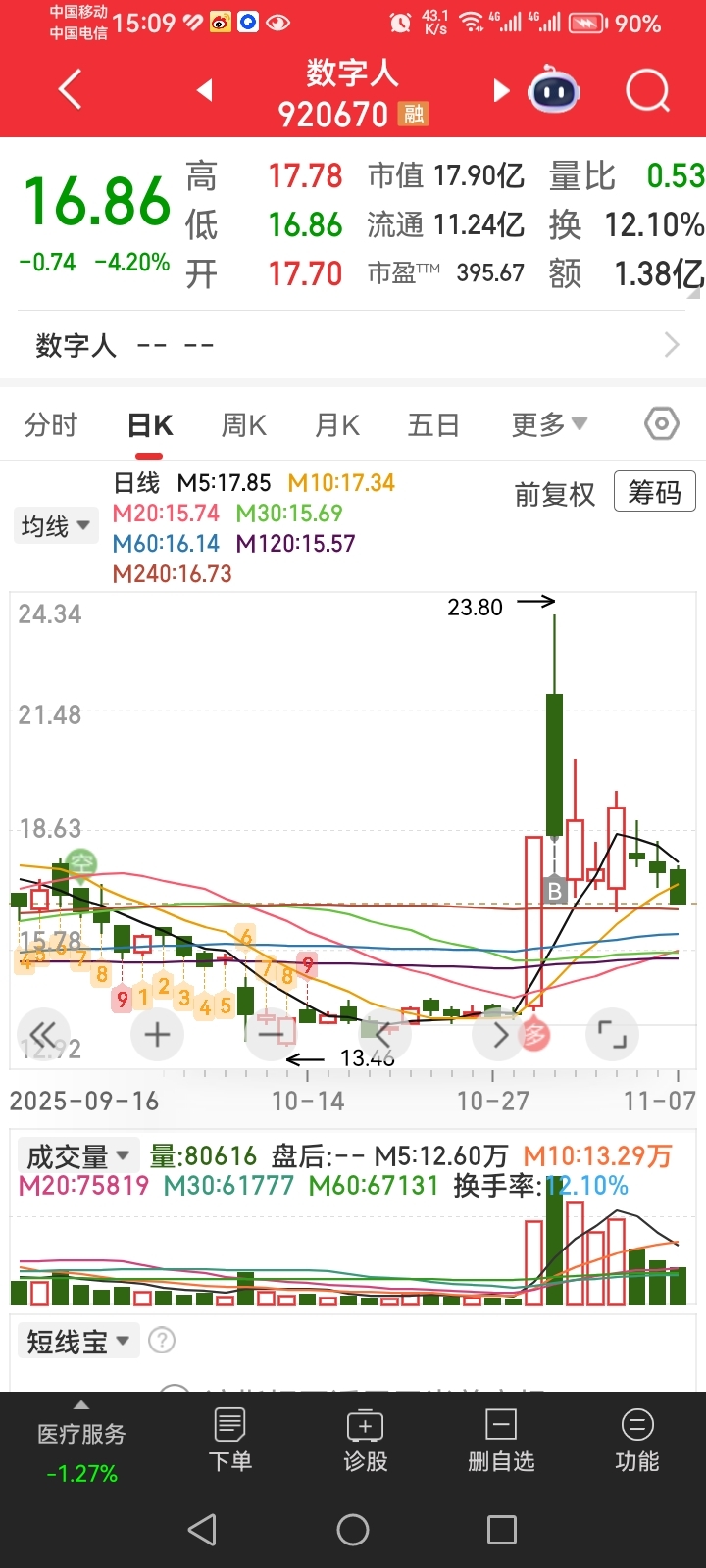Open the 成交量 indicator dropdown
706x1568 pixels.
[78, 1156]
